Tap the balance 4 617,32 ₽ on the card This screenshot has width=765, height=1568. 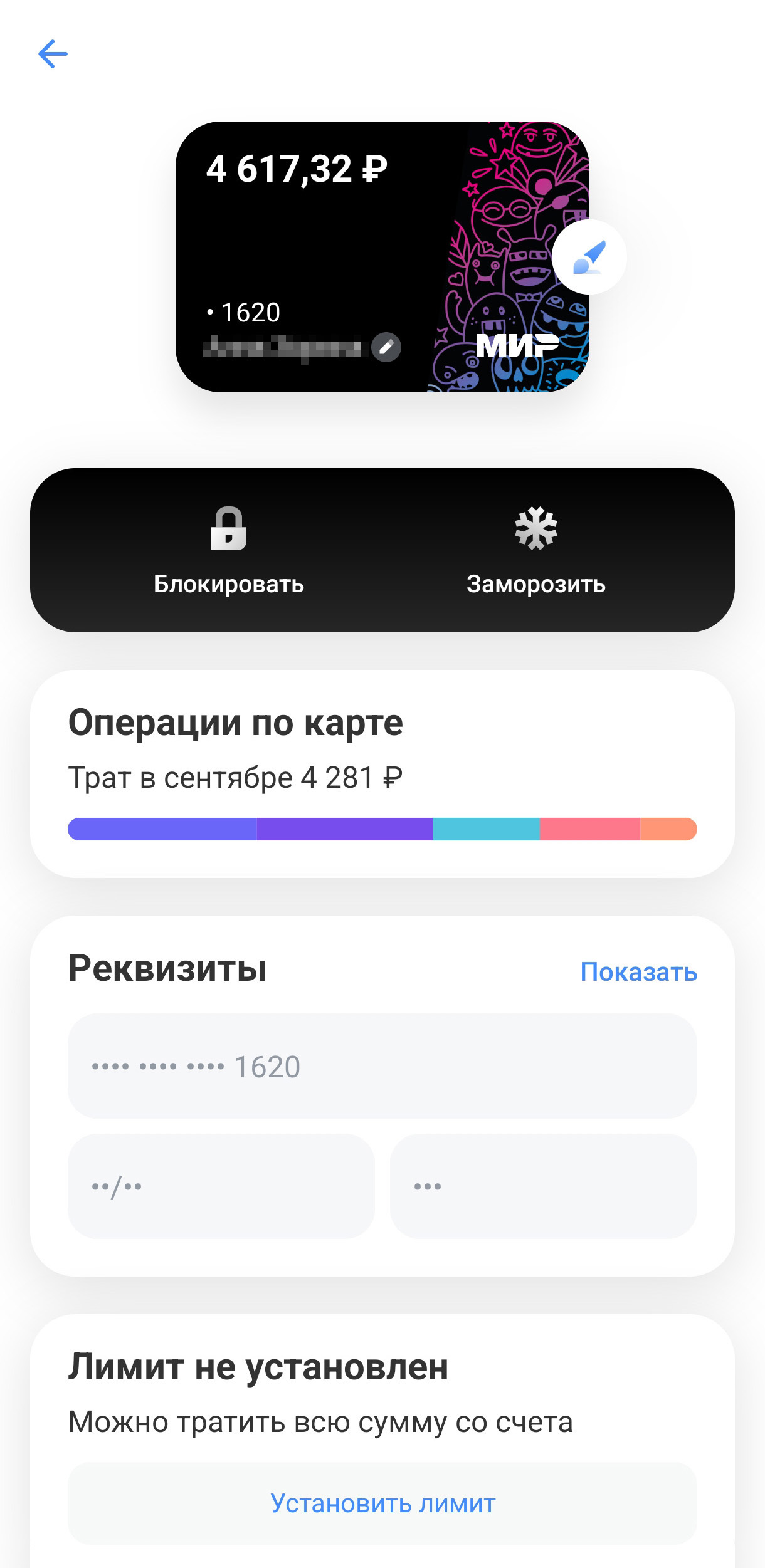point(298,168)
